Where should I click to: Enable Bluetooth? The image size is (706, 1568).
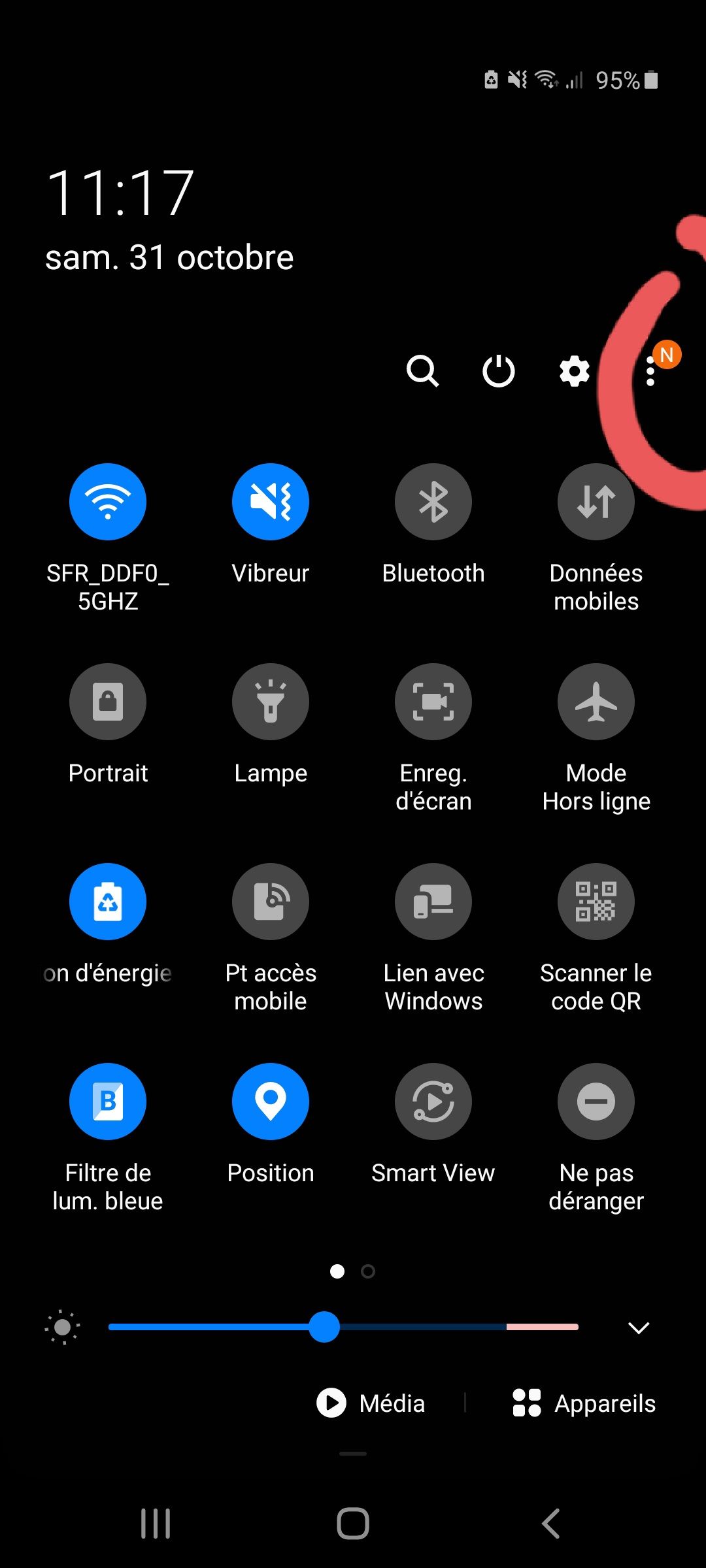tap(433, 502)
